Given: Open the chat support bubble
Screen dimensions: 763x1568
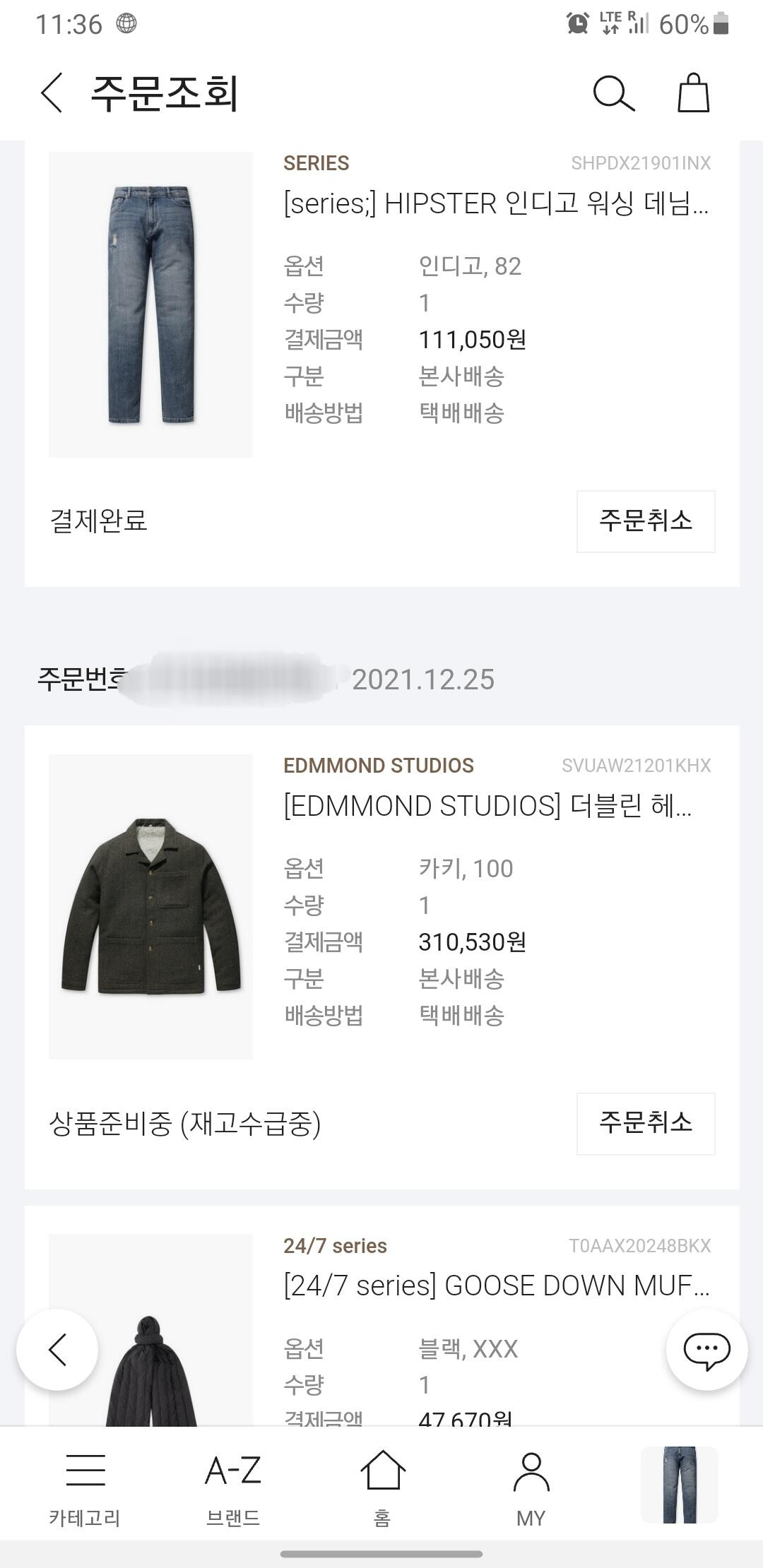Looking at the screenshot, I should [706, 1350].
